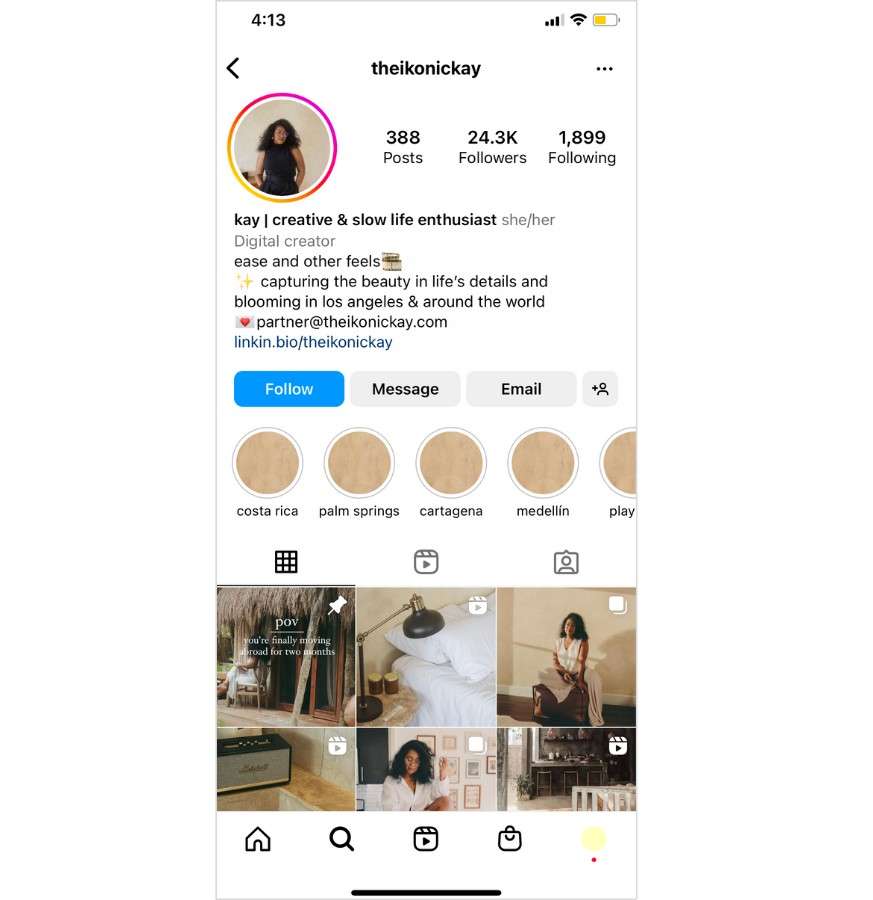Open the three-dot options menu
Screen dimensions: 873x900
pyautogui.click(x=604, y=69)
